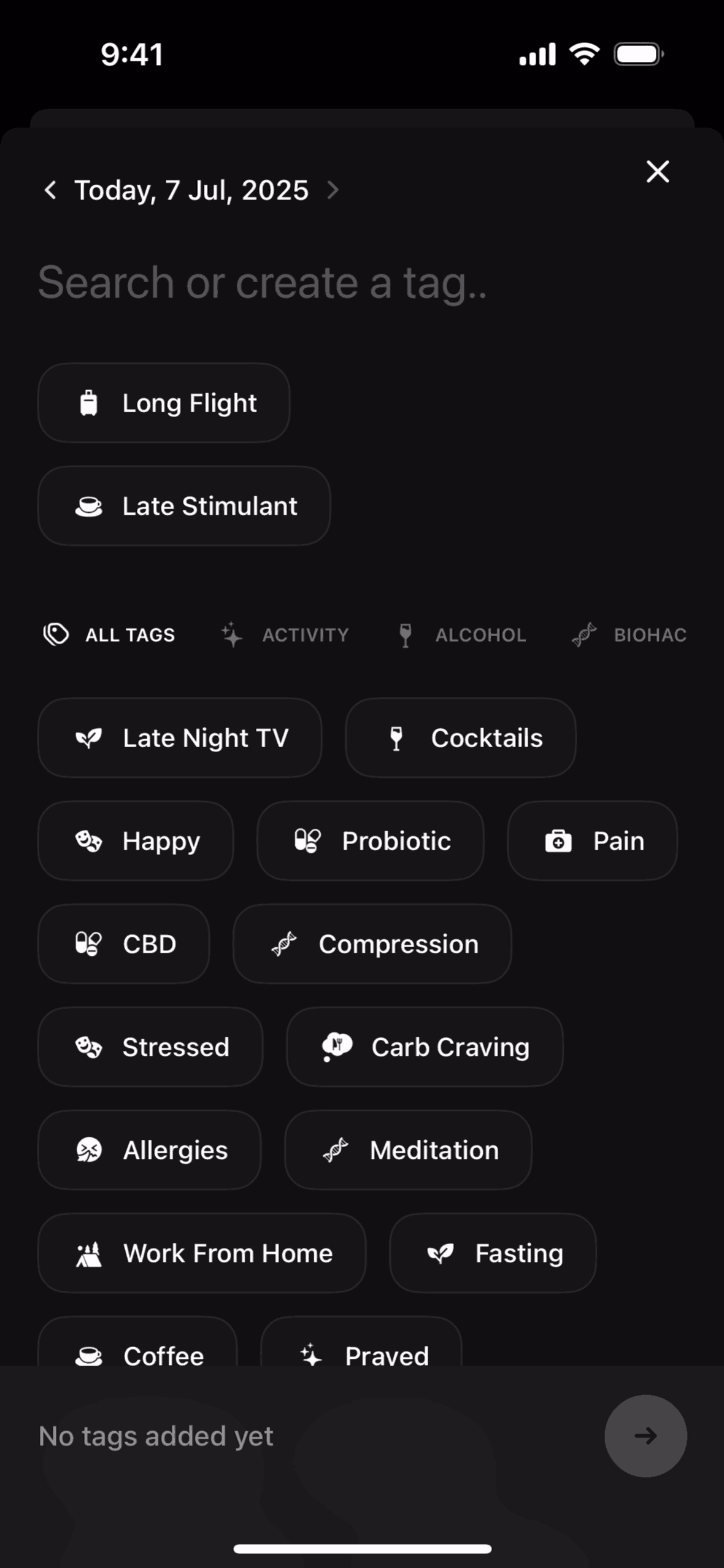Focus the search or create tag field
724x1568 pixels.
point(263,283)
